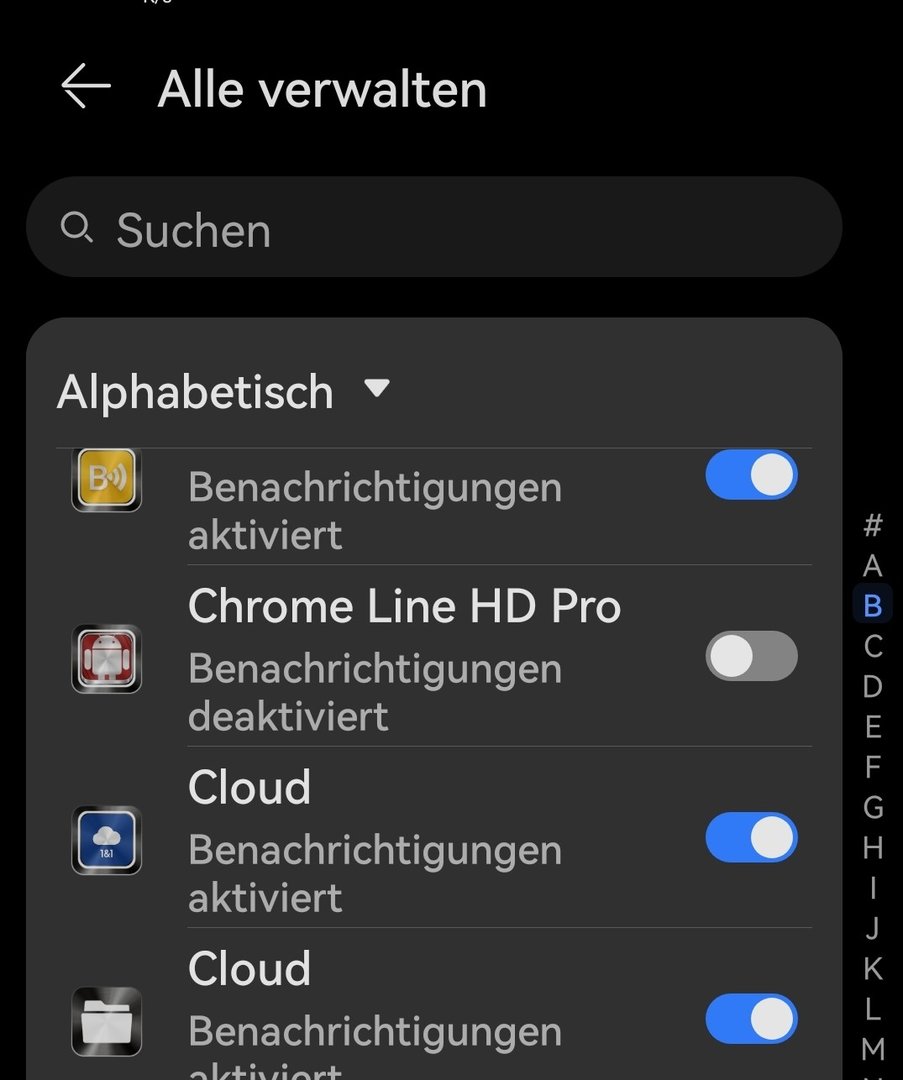Jump to letter A in the index

[873, 566]
